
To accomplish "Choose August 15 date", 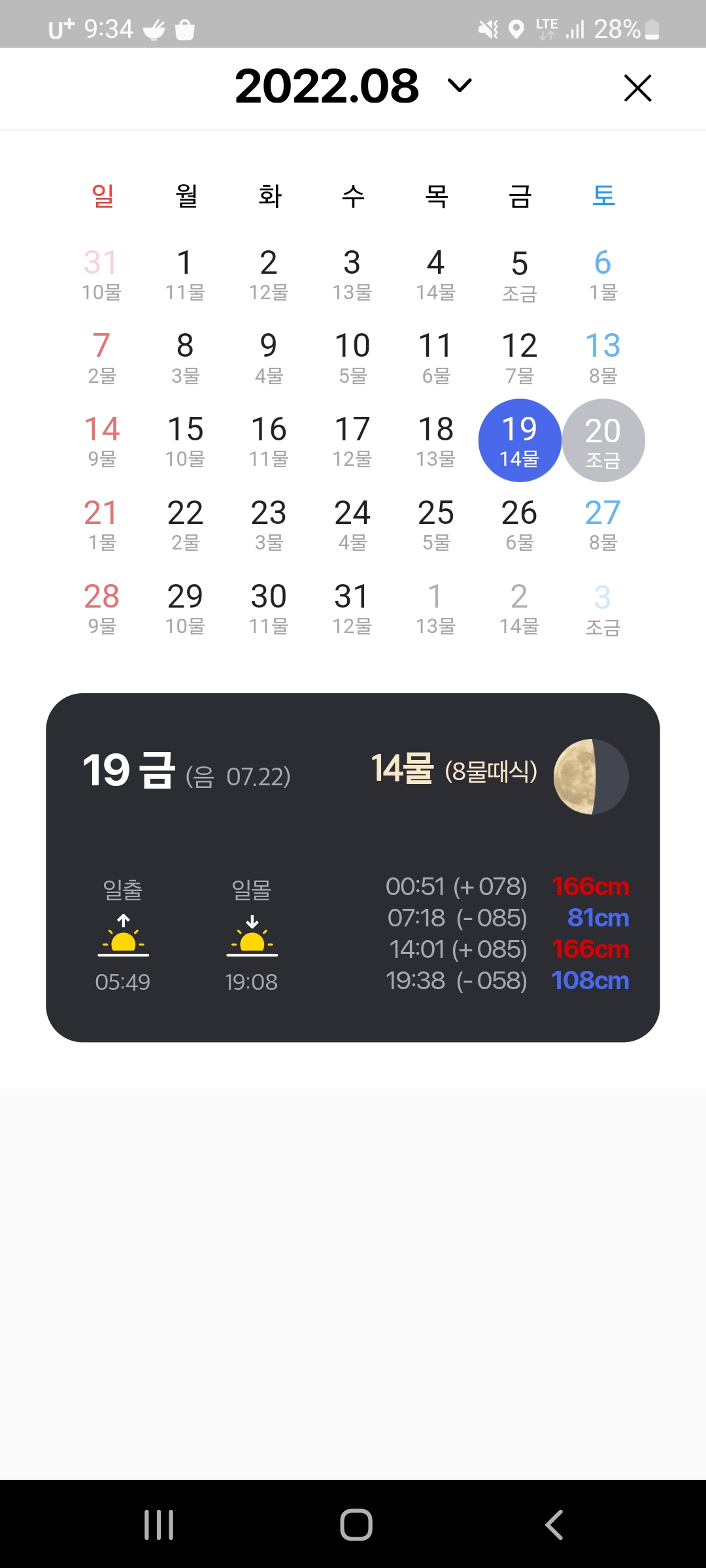I will [x=185, y=441].
